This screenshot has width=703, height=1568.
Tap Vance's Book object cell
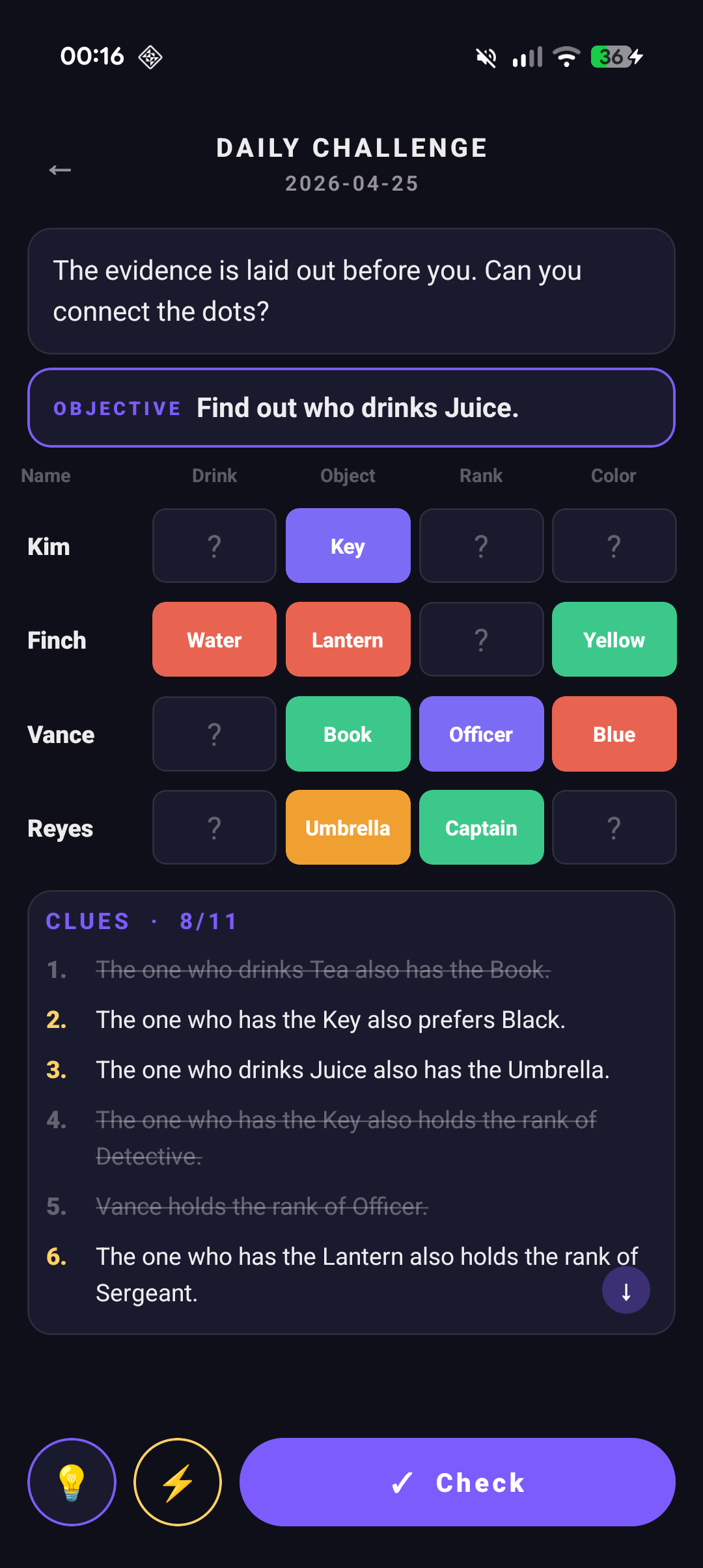(x=348, y=734)
